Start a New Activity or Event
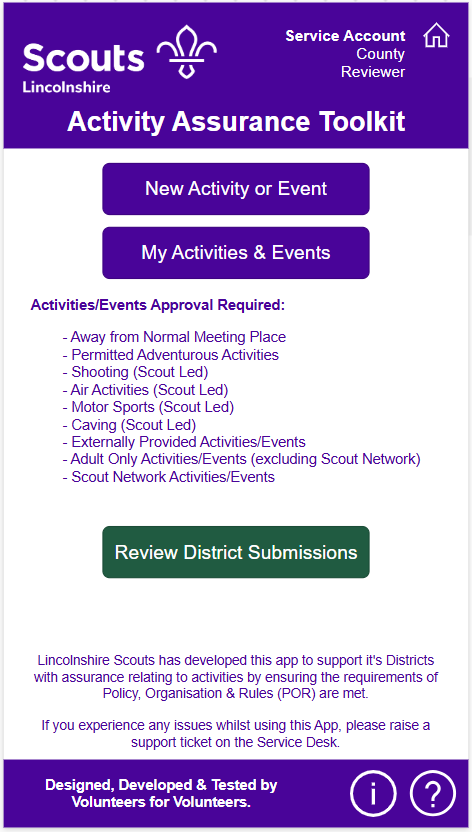 pyautogui.click(x=236, y=189)
